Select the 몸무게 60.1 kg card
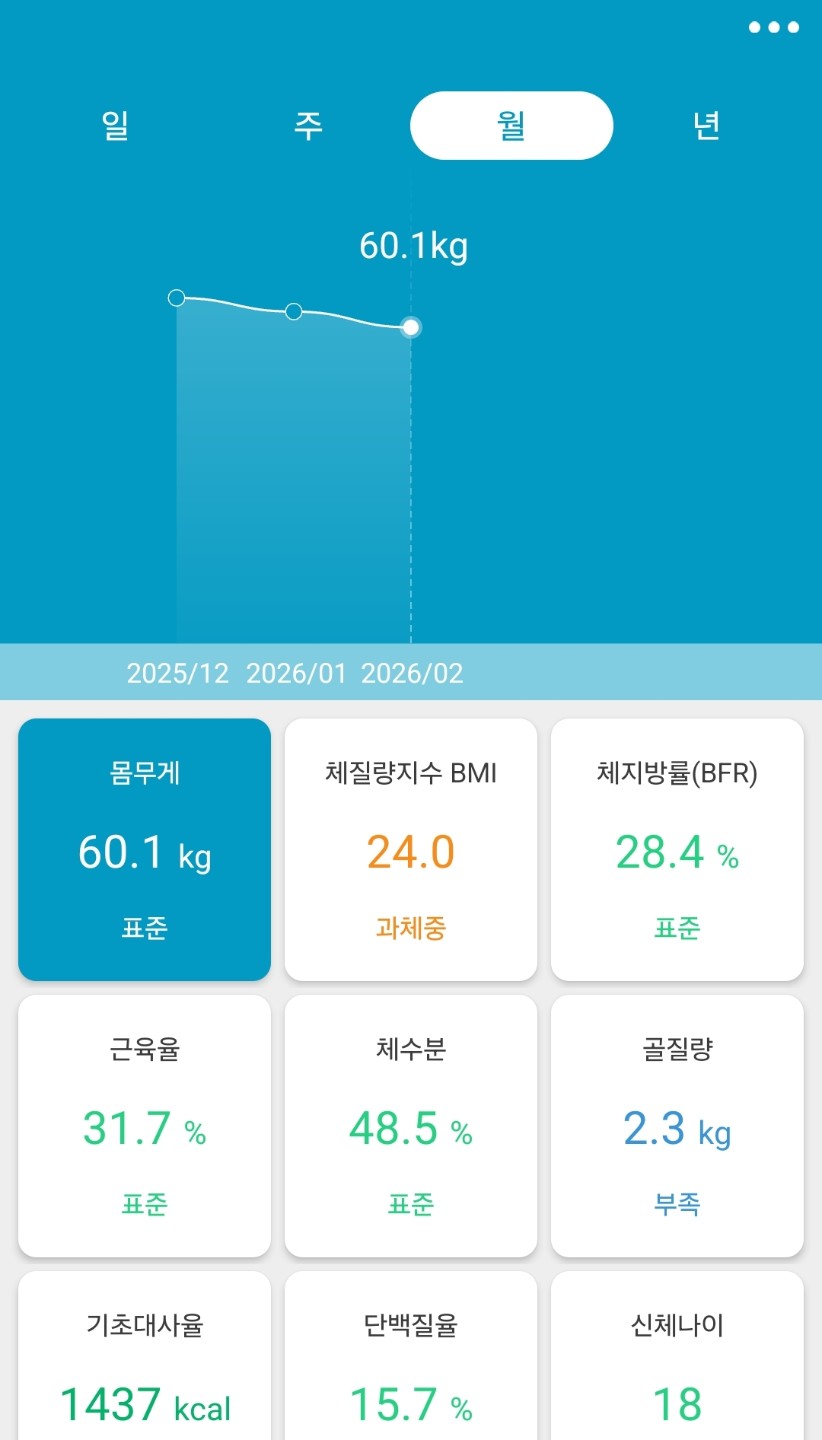The image size is (822, 1440). coord(145,849)
